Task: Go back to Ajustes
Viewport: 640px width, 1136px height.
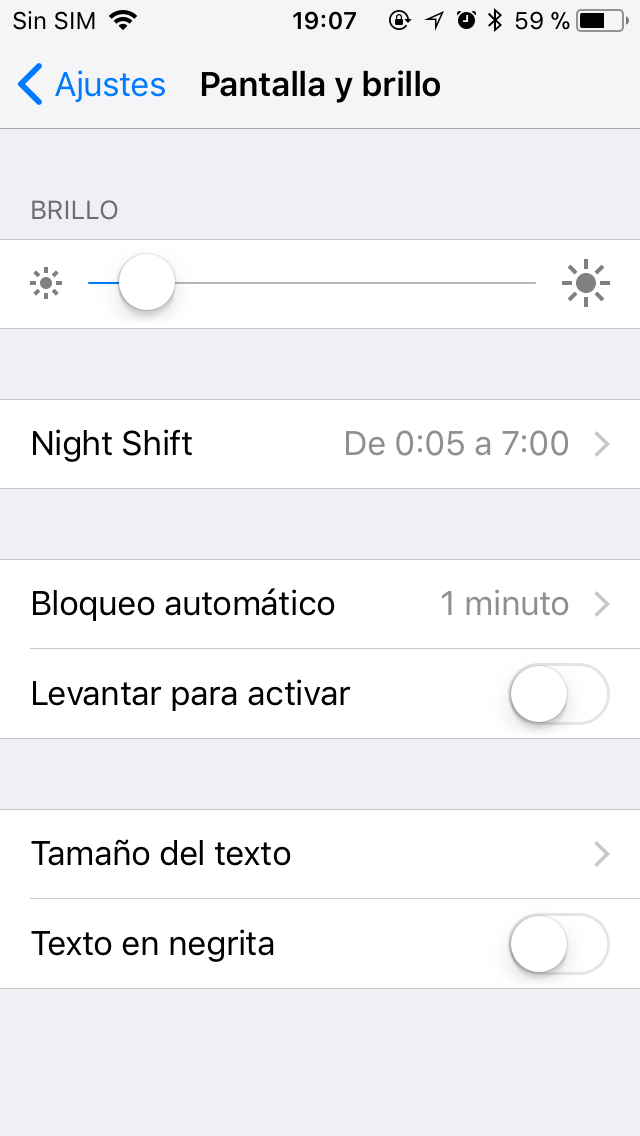Action: (91, 84)
